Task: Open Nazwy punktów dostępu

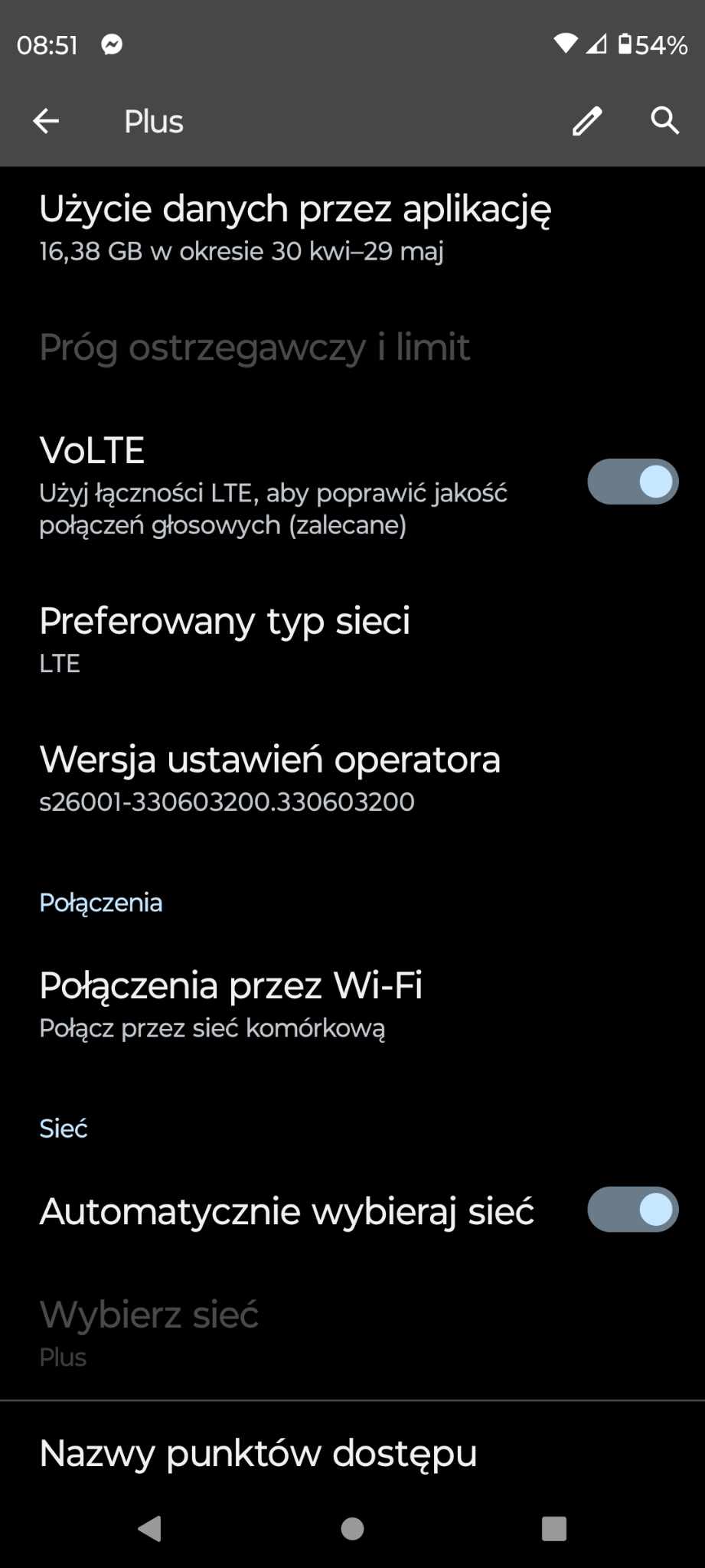Action: tap(258, 1452)
